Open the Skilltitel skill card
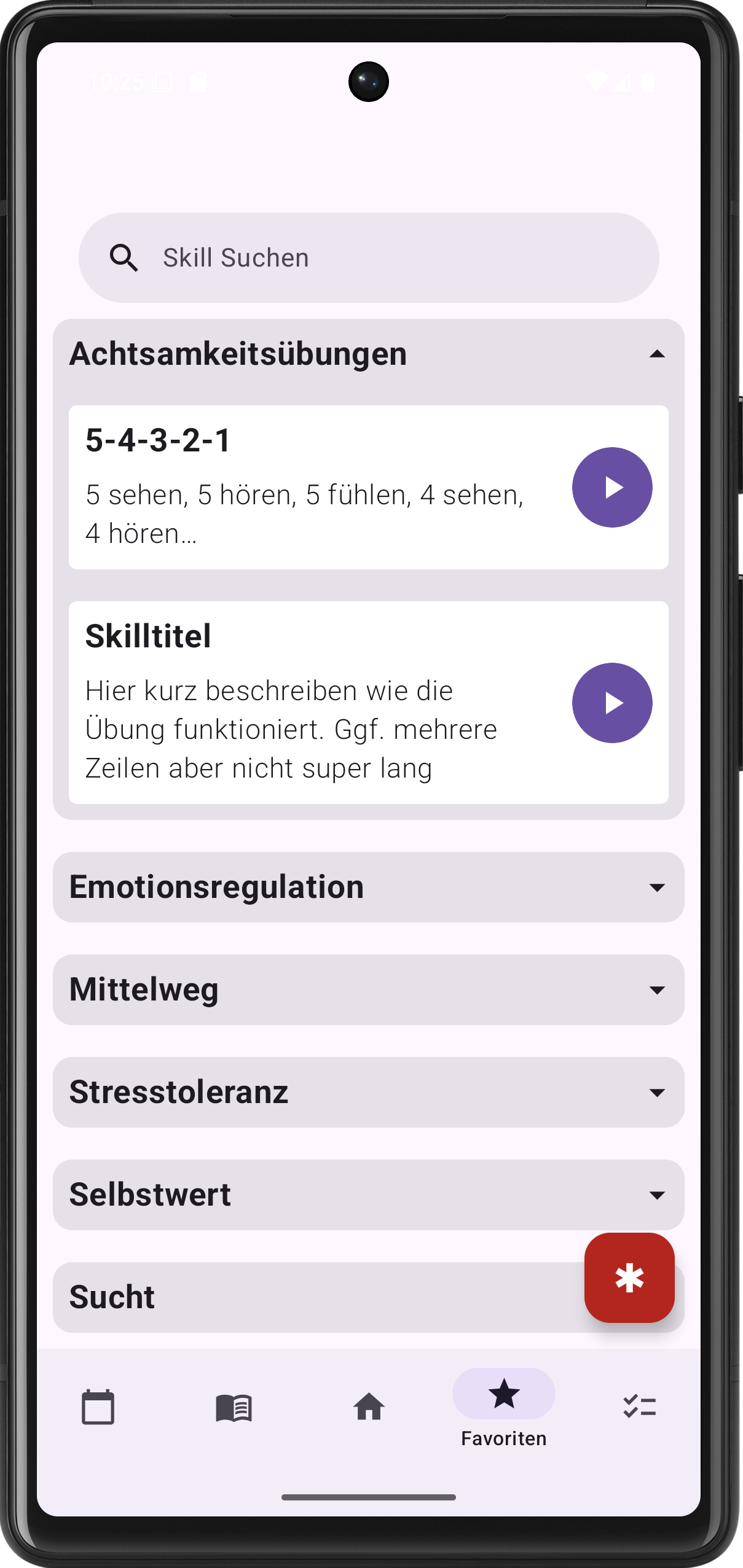 point(307,703)
